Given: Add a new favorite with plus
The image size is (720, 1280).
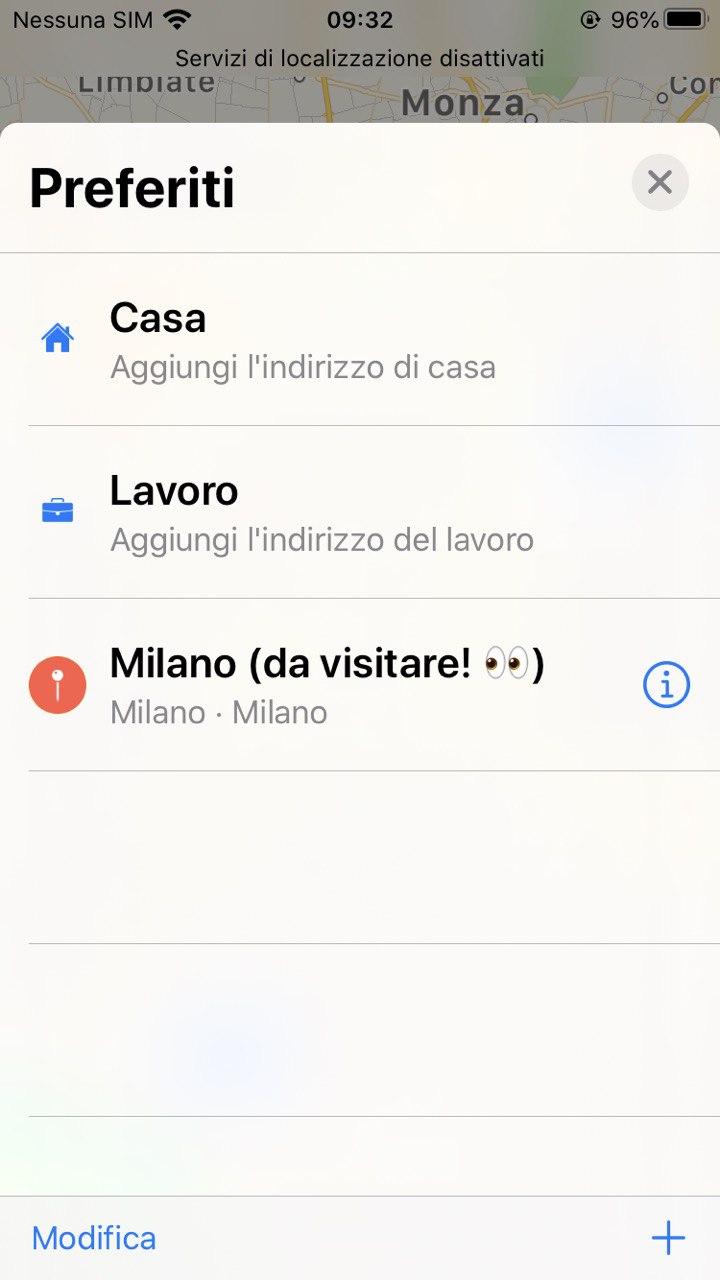Looking at the screenshot, I should (668, 1238).
